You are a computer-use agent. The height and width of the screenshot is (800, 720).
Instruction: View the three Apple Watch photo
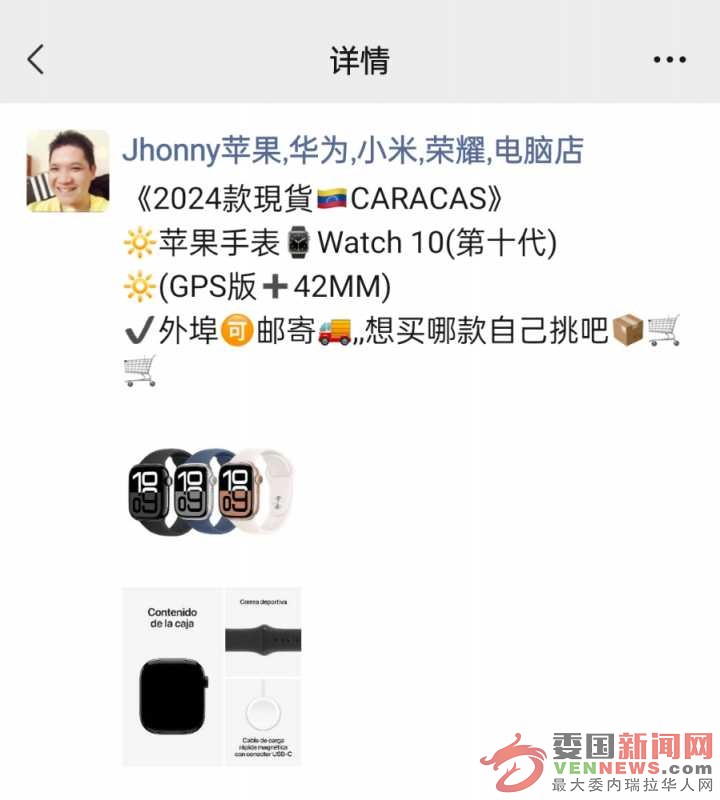(x=212, y=491)
